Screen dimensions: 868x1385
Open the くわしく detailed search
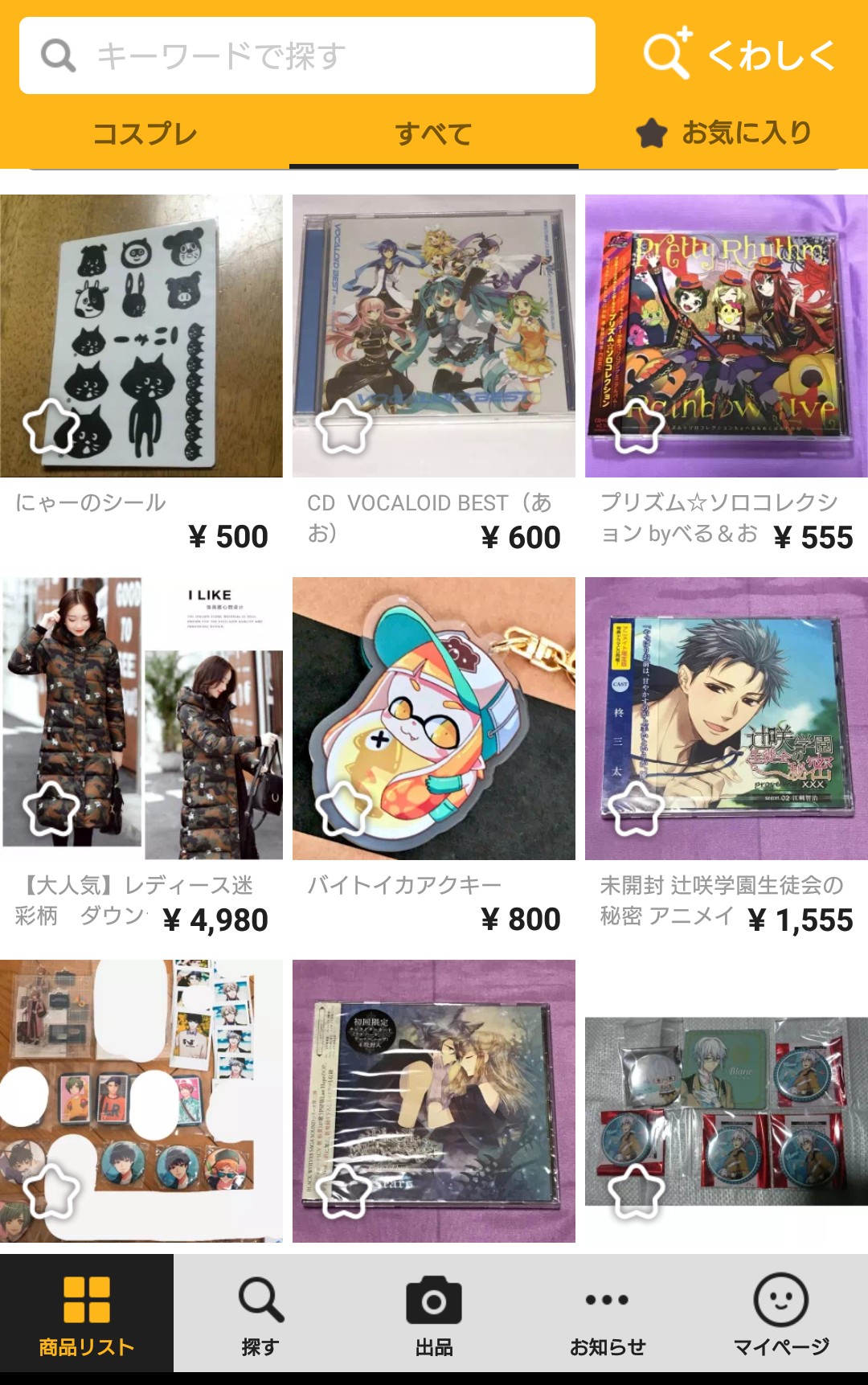739,55
